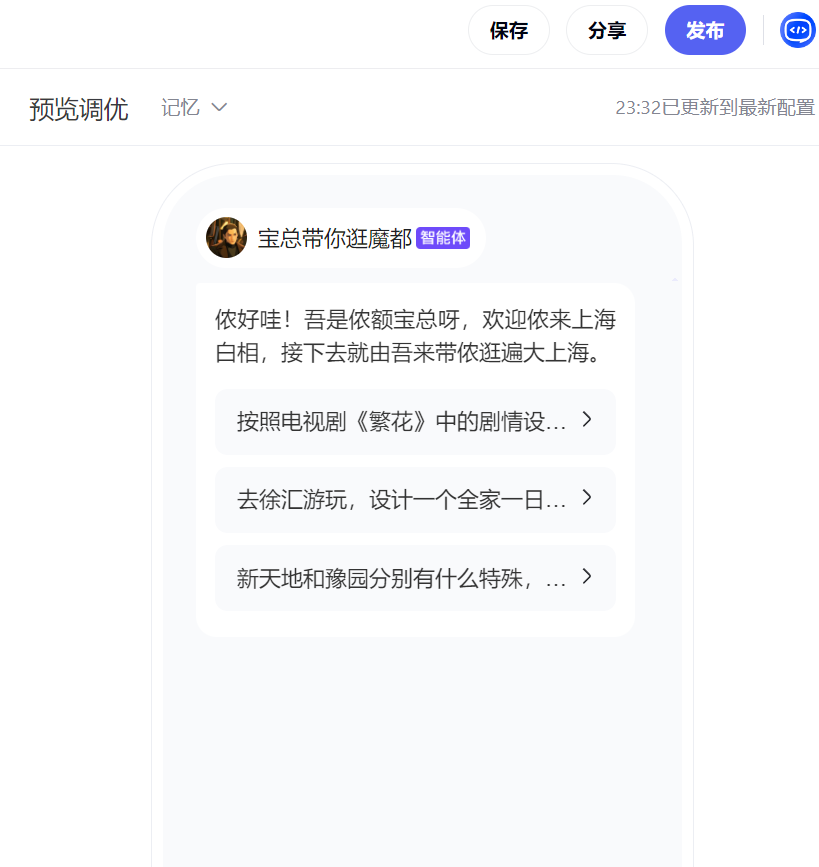Choose the 徐汇游玩 suggested question
Viewport: 819px width, 867px height.
pos(415,499)
